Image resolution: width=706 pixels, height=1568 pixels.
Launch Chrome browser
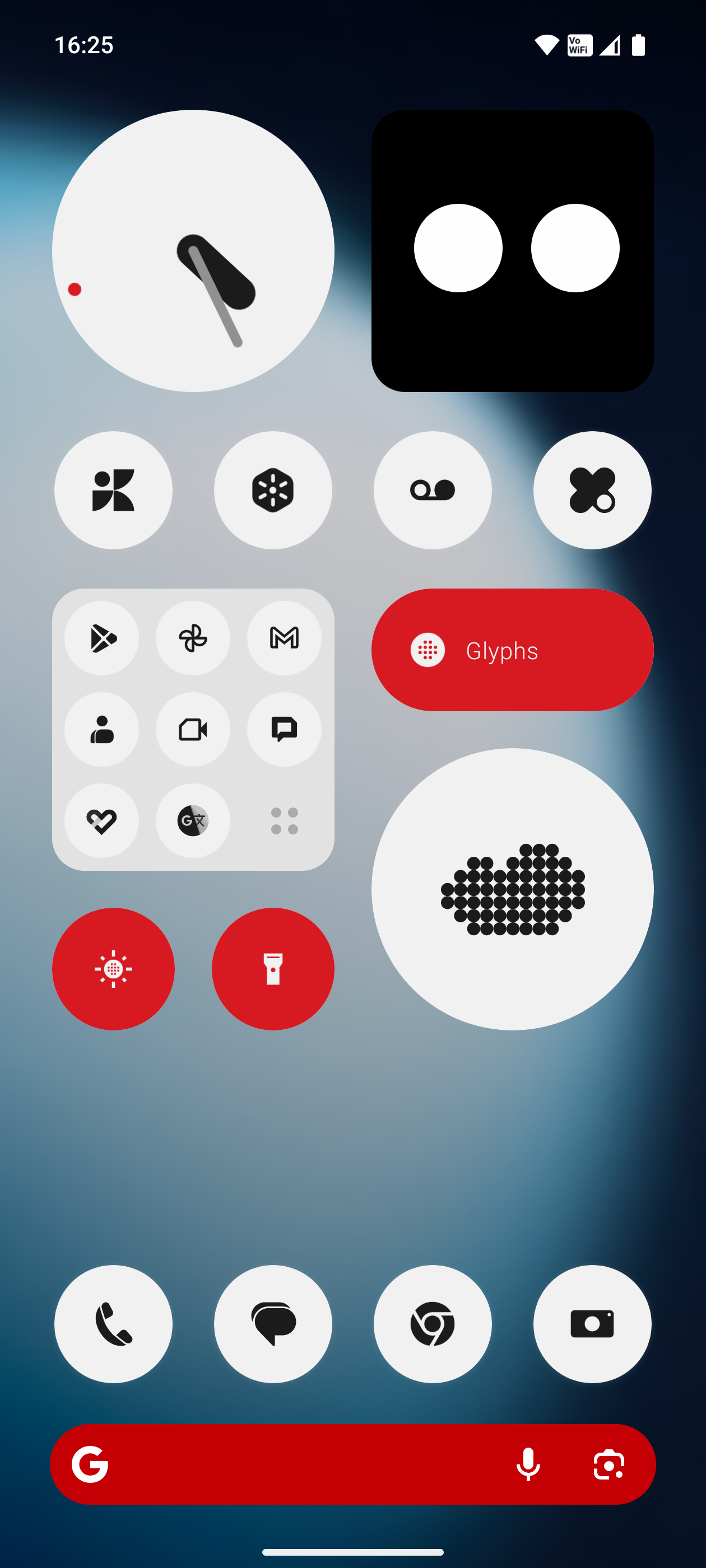coord(433,1324)
